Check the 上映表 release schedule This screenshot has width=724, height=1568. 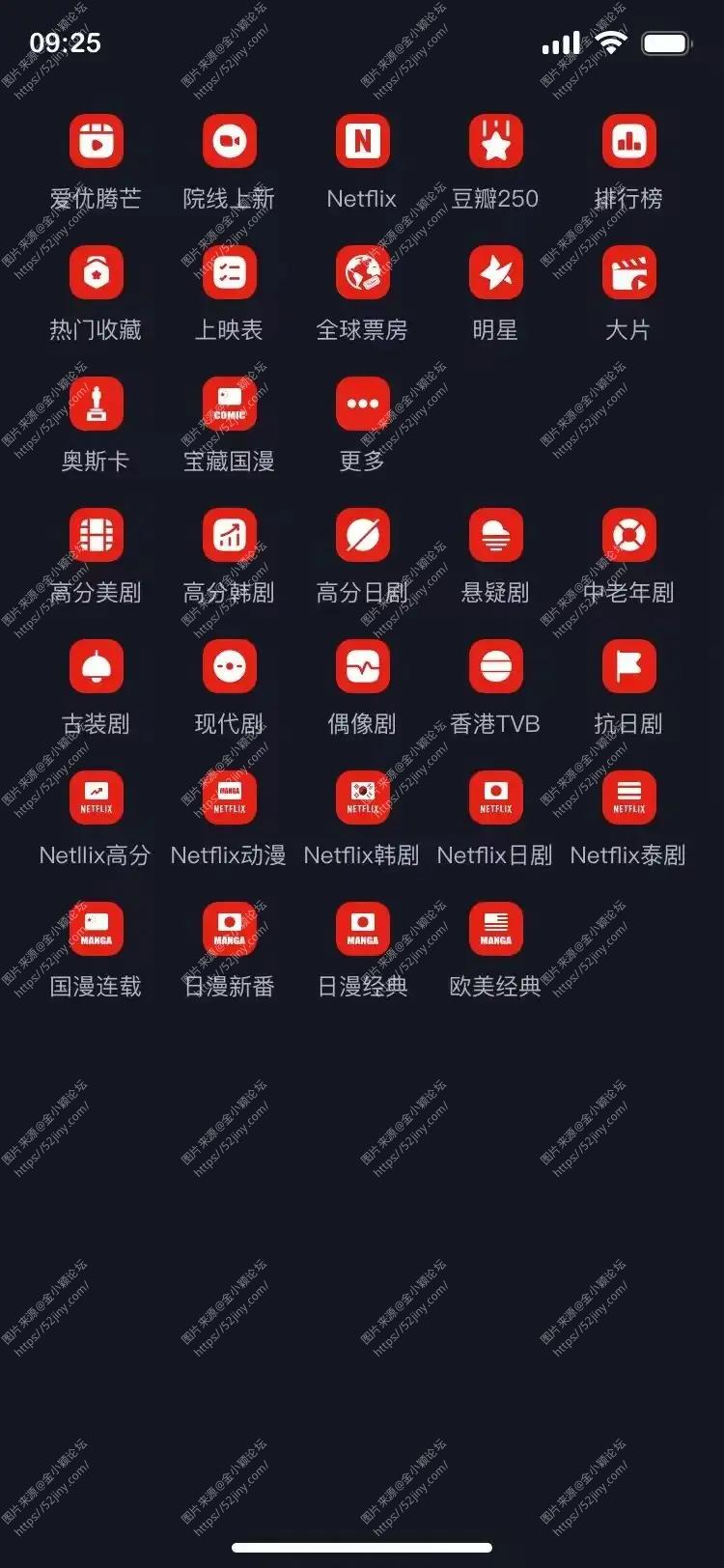pyautogui.click(x=229, y=273)
